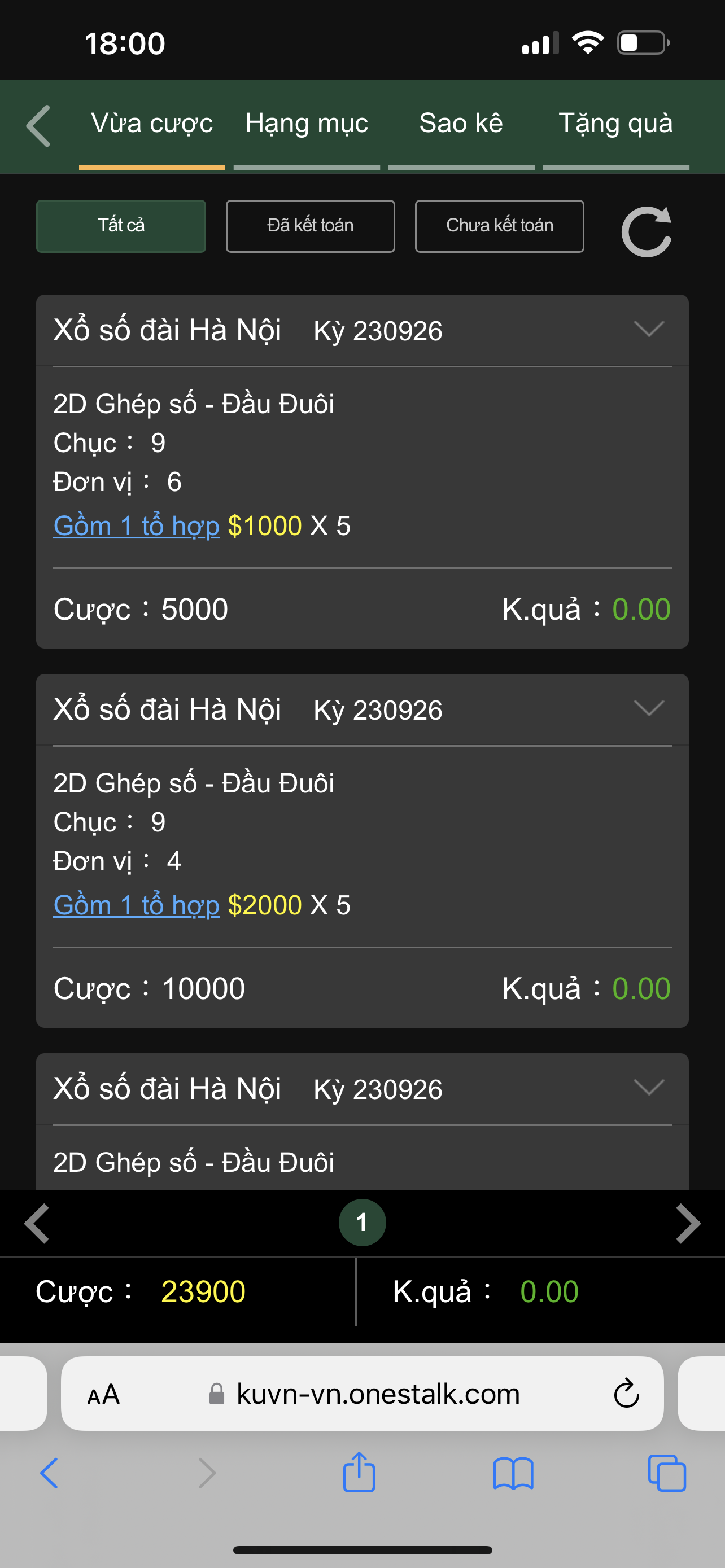Open the $2000 Gồm 1 tổ hợp link
725x1568 pixels.
point(136,905)
